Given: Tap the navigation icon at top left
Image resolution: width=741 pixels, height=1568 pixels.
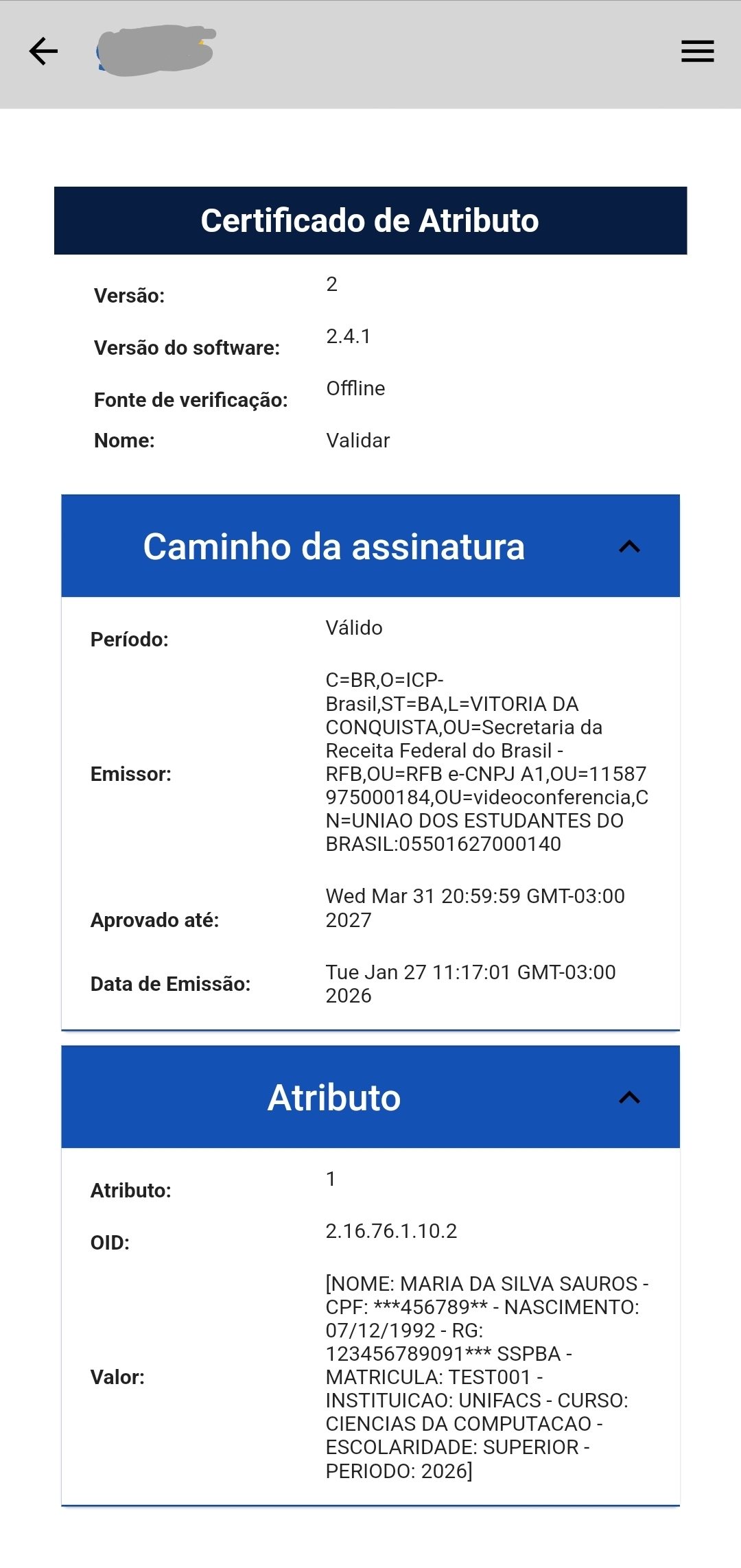Looking at the screenshot, I should [x=43, y=51].
